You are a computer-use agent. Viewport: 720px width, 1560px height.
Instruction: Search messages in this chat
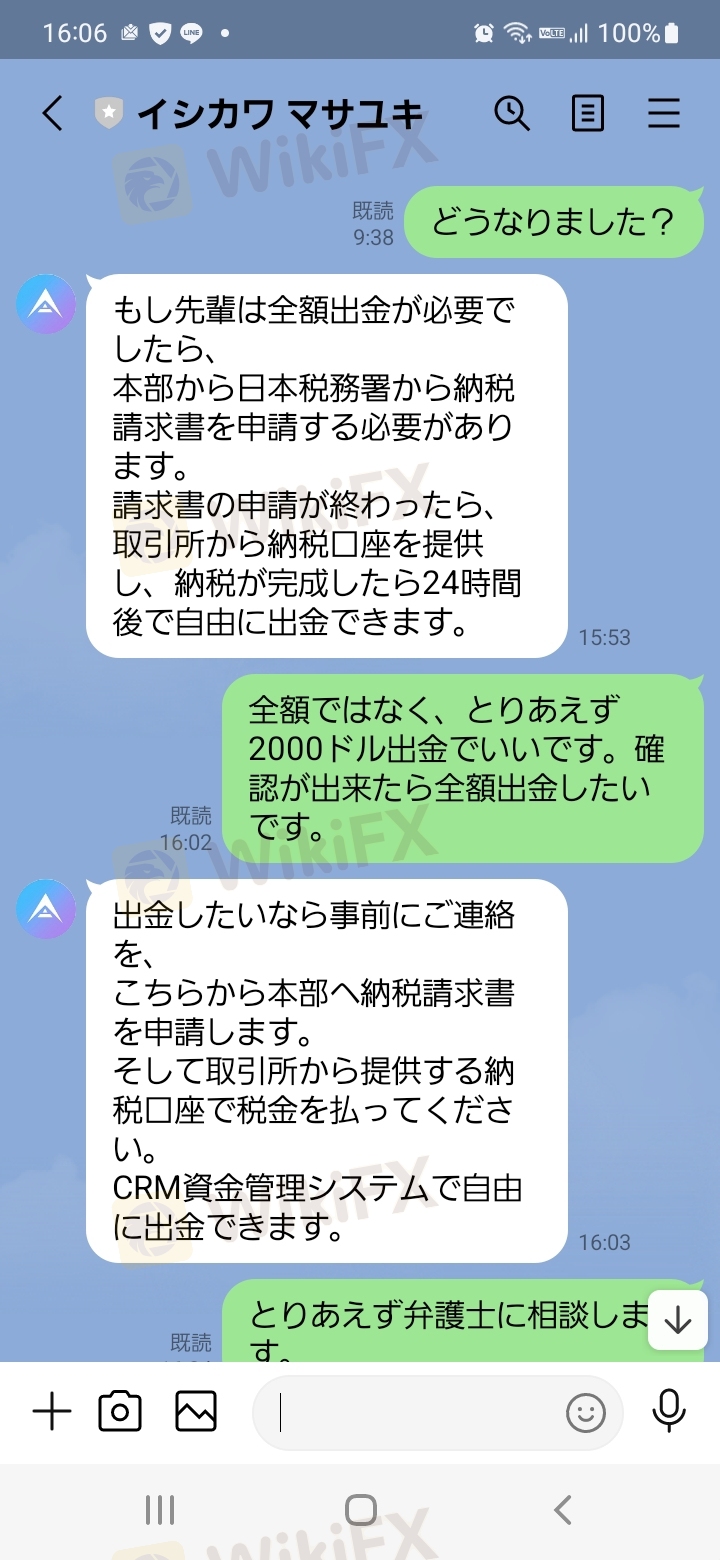pos(512,113)
